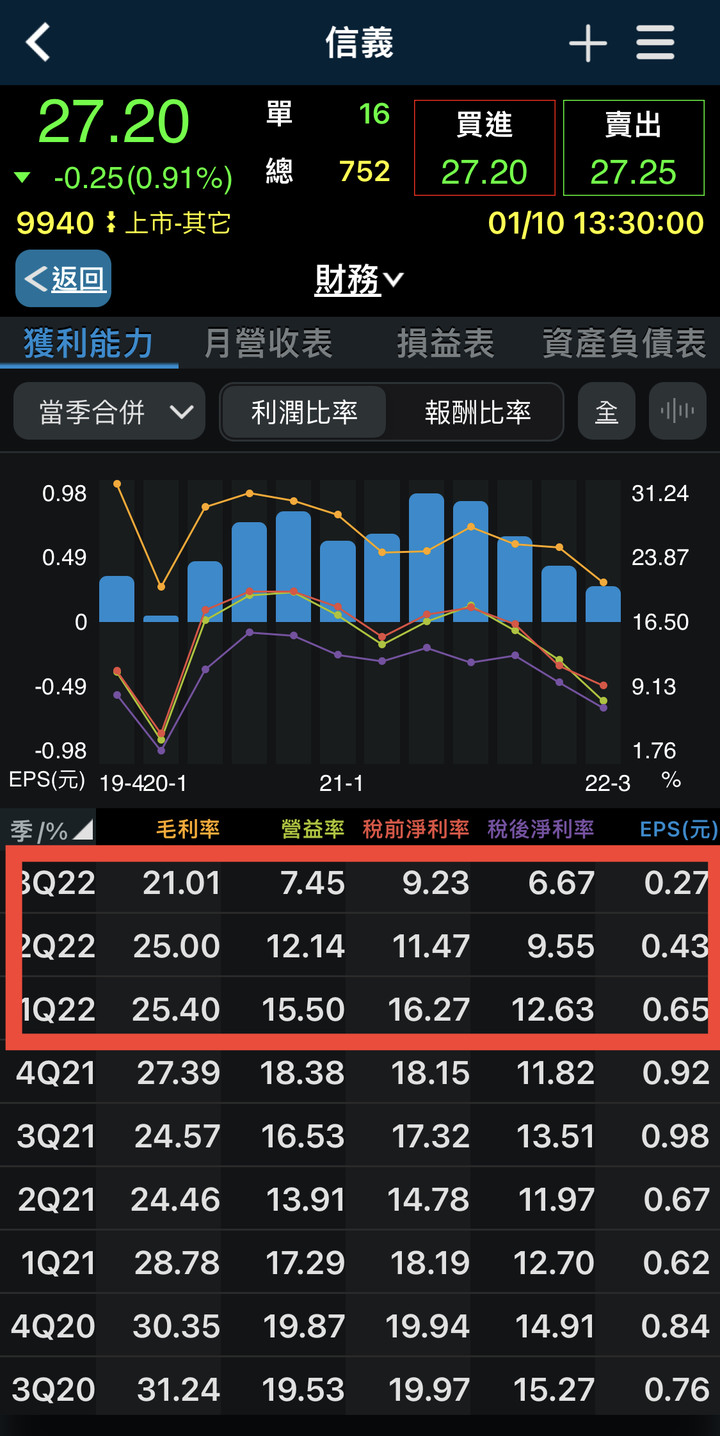Open the hamburger menu
The width and height of the screenshot is (720, 1436).
[655, 43]
